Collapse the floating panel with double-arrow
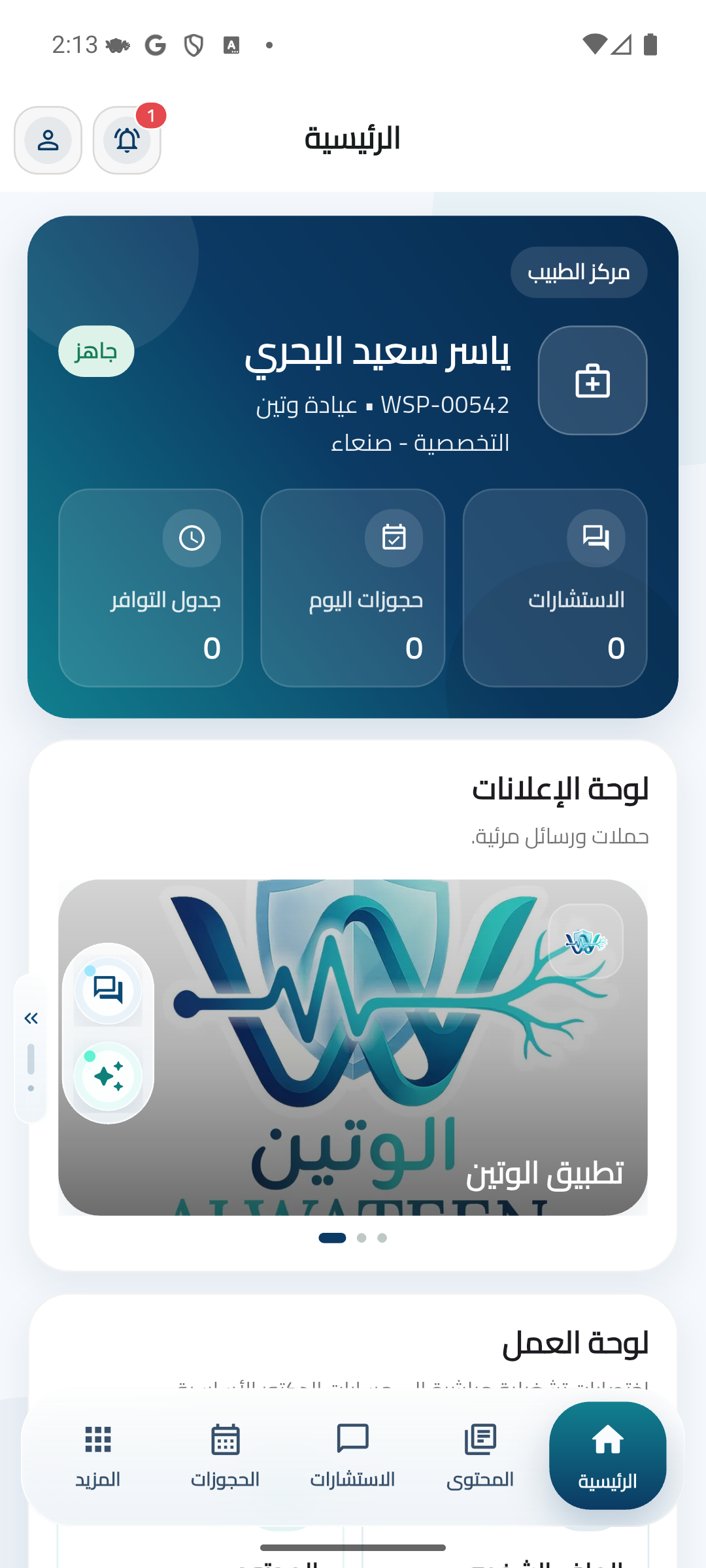 pyautogui.click(x=31, y=1018)
